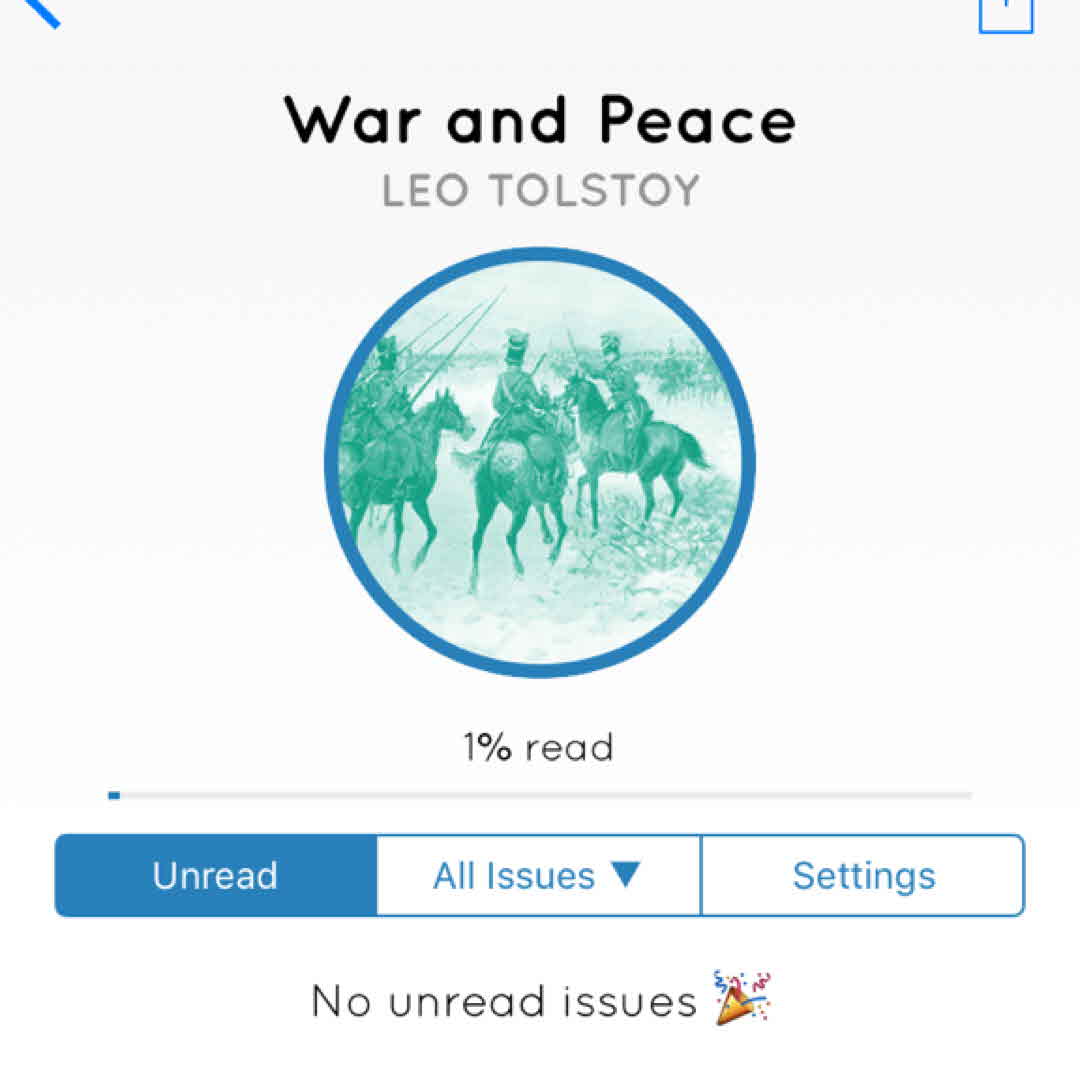
Task: Switch to the Unread tab
Action: tap(216, 876)
